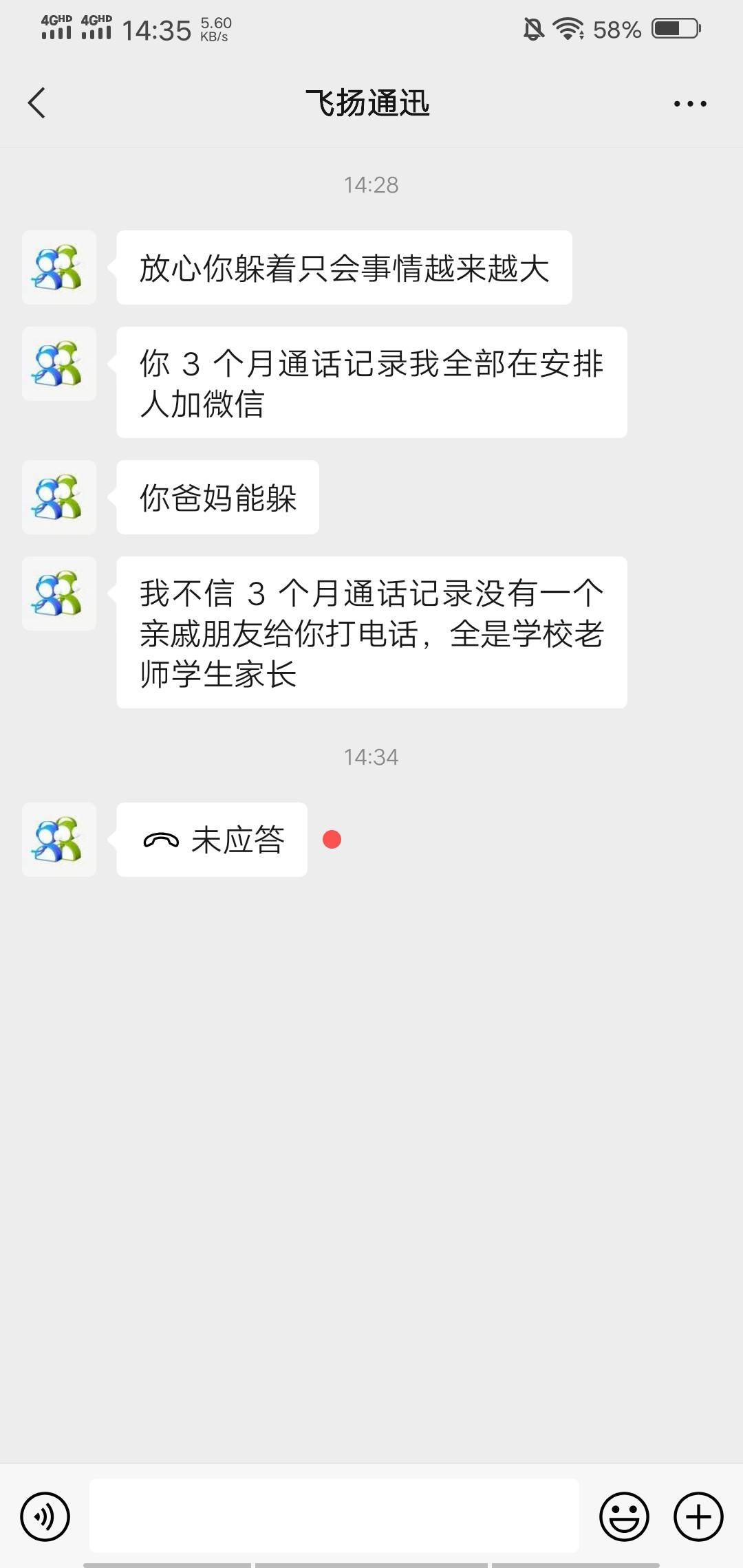Open the plus attachment menu

point(698,1516)
